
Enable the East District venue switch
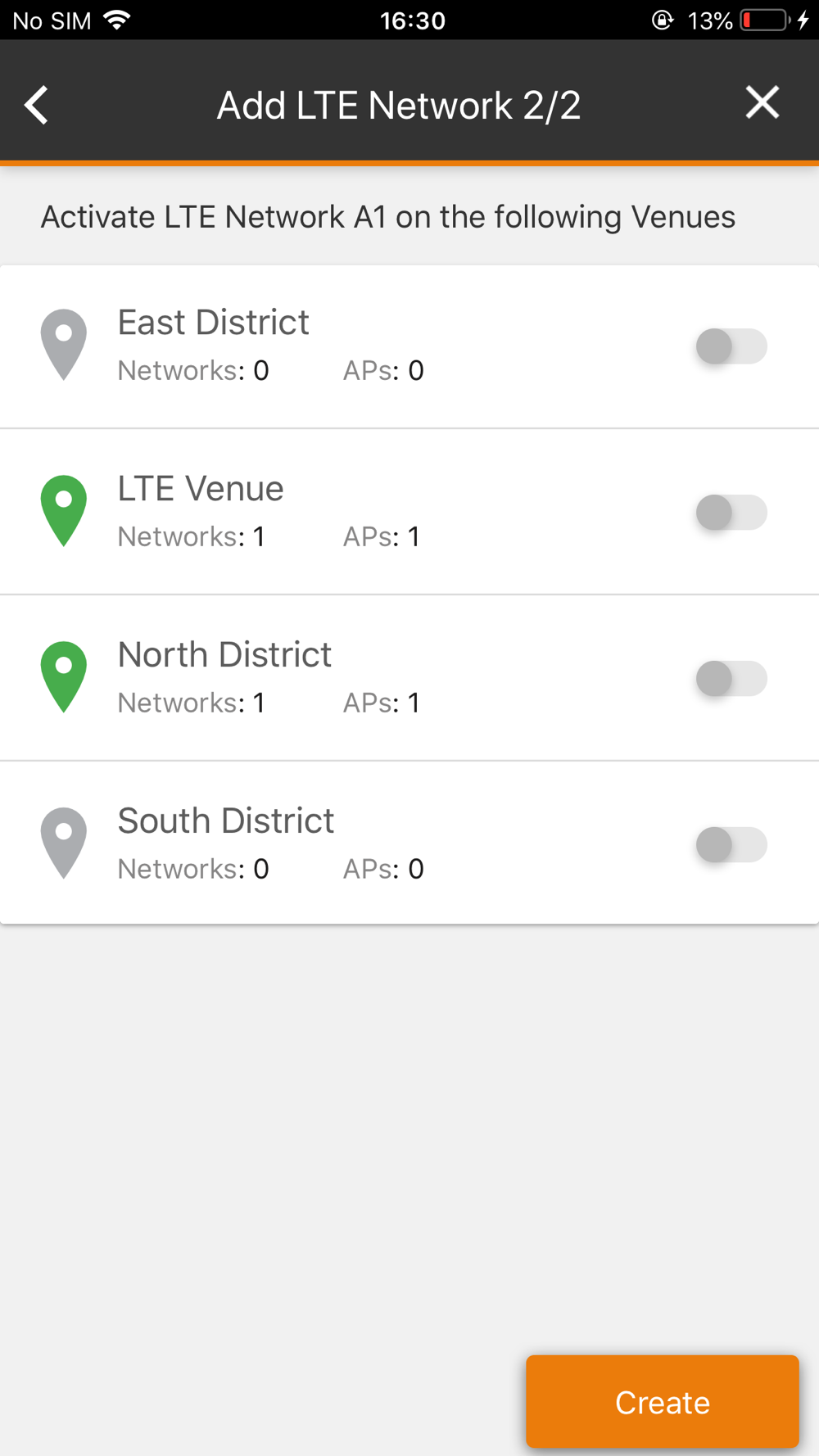(731, 346)
